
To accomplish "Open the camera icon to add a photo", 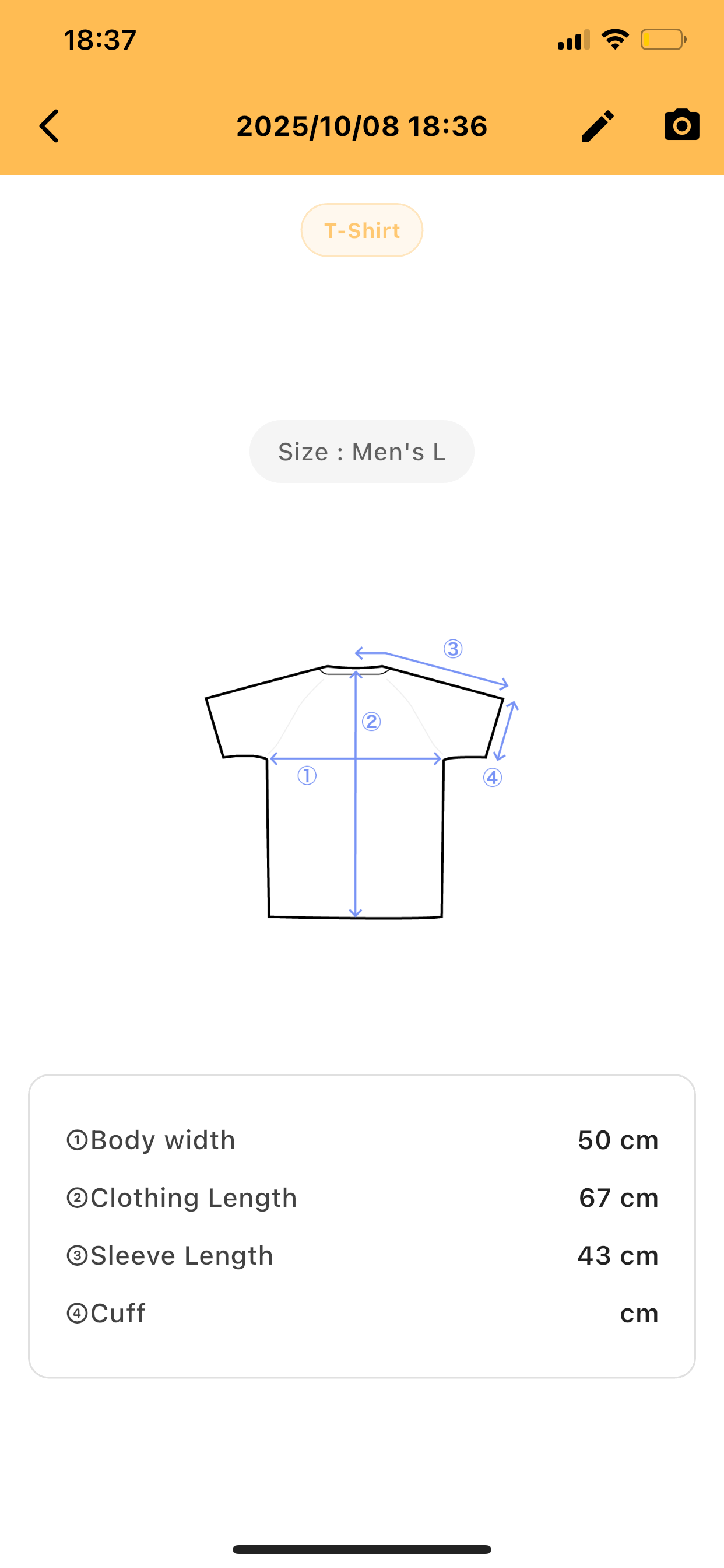I will (x=681, y=125).
